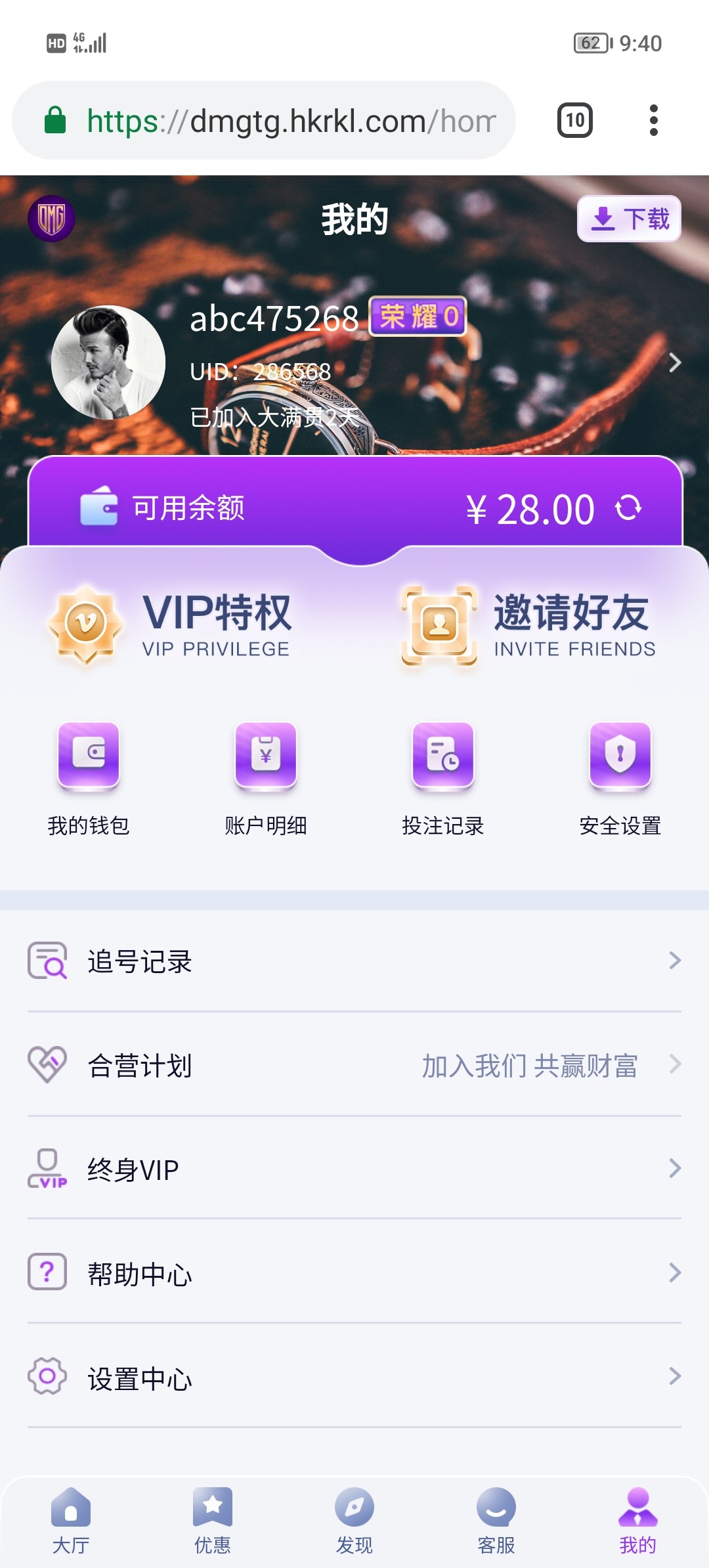Open VIP特权 privileges
Screen dimensions: 709x1568
coord(171,624)
